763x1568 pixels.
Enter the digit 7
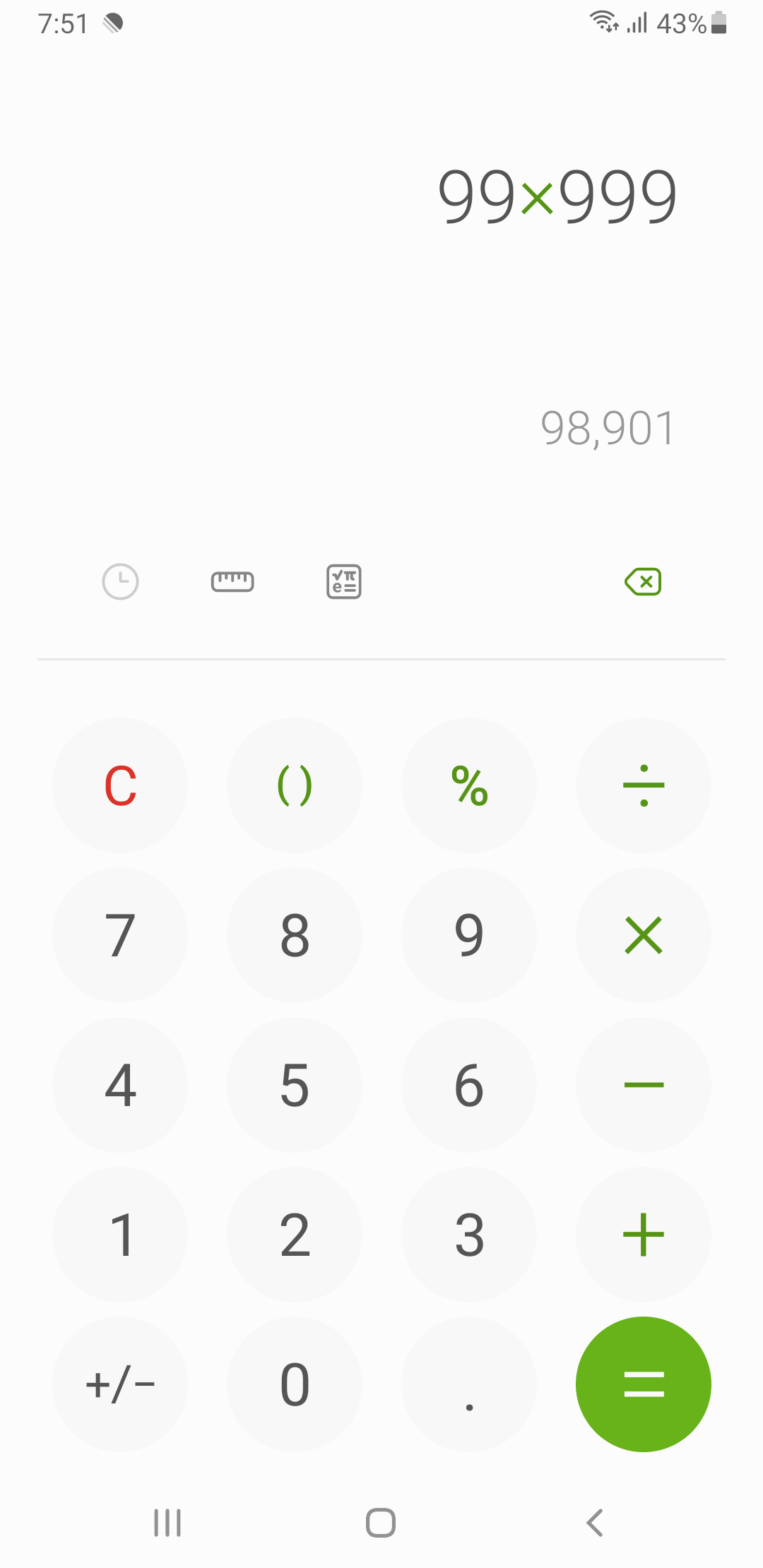coord(120,935)
